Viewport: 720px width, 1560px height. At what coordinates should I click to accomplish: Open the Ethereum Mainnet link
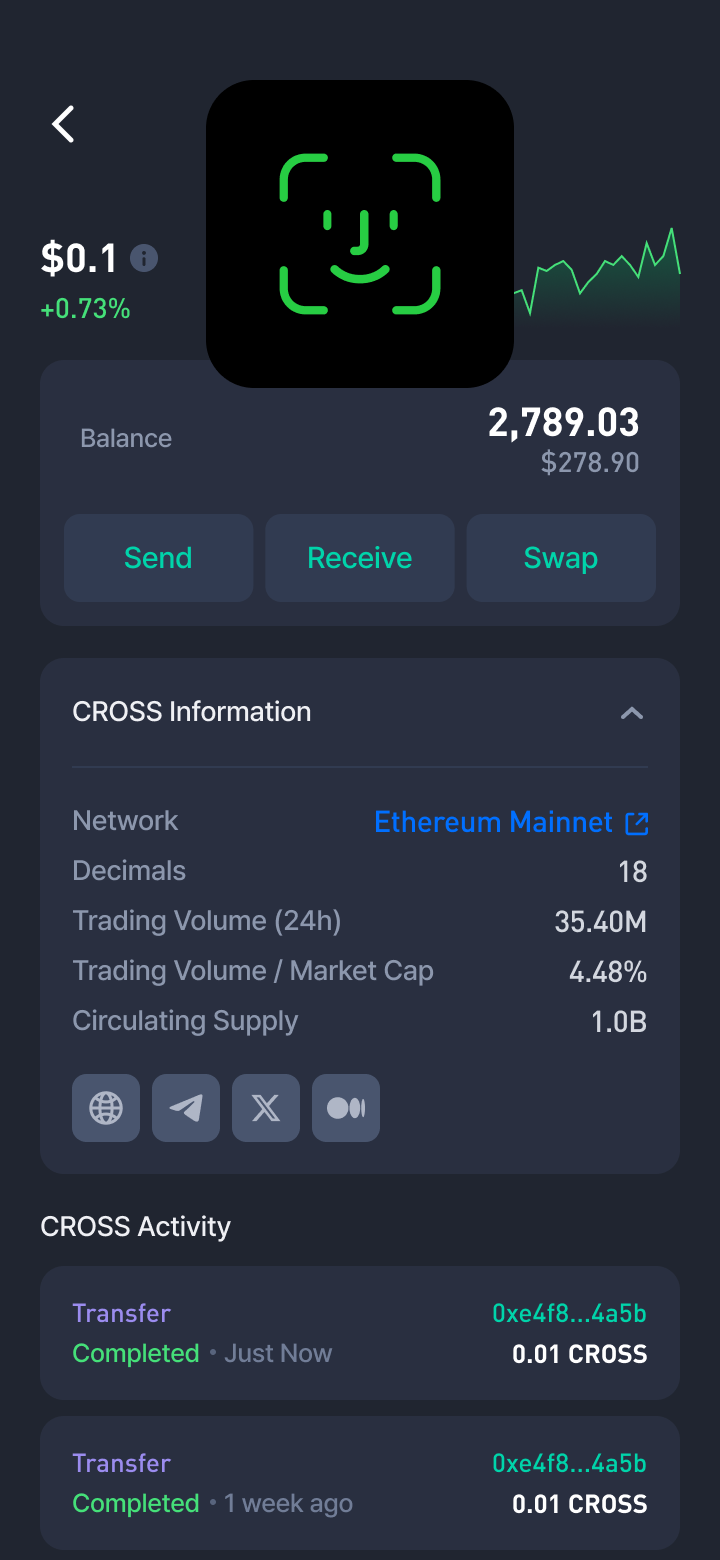point(511,822)
